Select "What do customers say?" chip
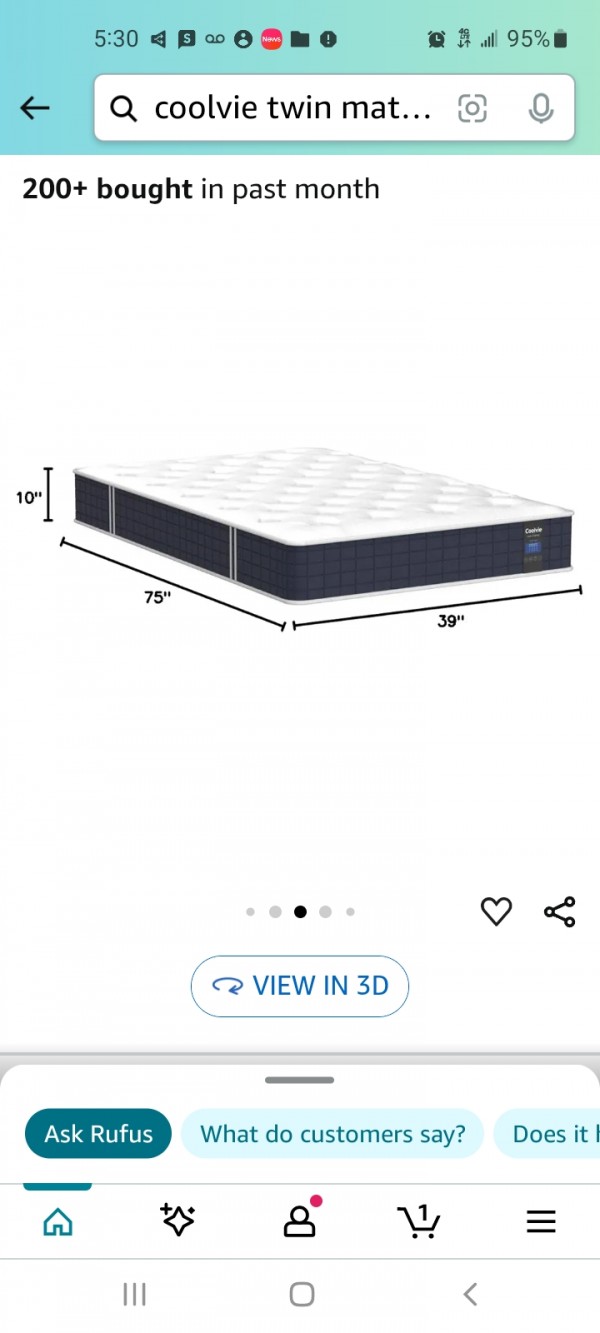Viewport: 600px width, 1333px height. (x=332, y=1134)
